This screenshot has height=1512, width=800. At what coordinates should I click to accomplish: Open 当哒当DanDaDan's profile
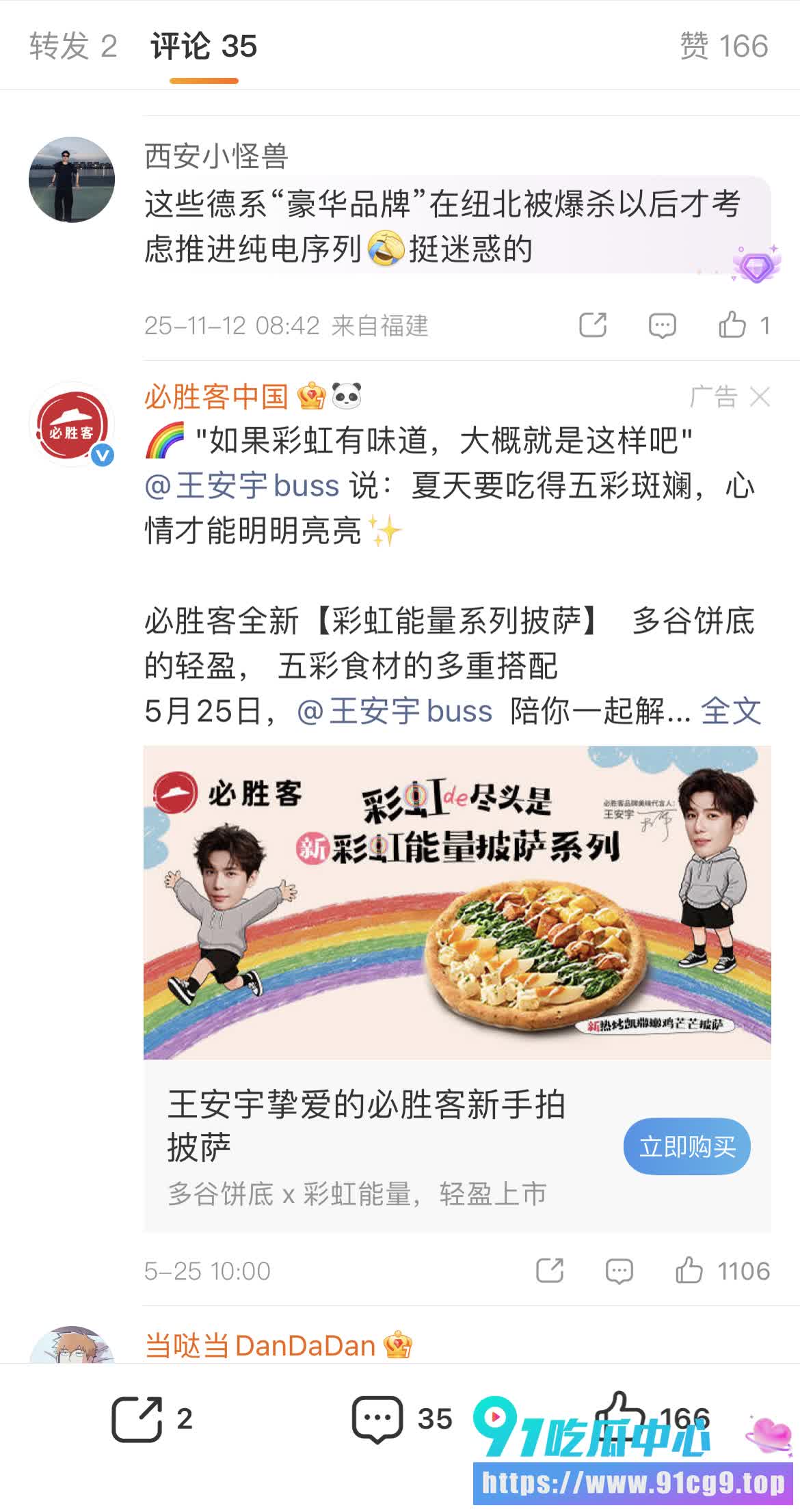pyautogui.click(x=260, y=1346)
